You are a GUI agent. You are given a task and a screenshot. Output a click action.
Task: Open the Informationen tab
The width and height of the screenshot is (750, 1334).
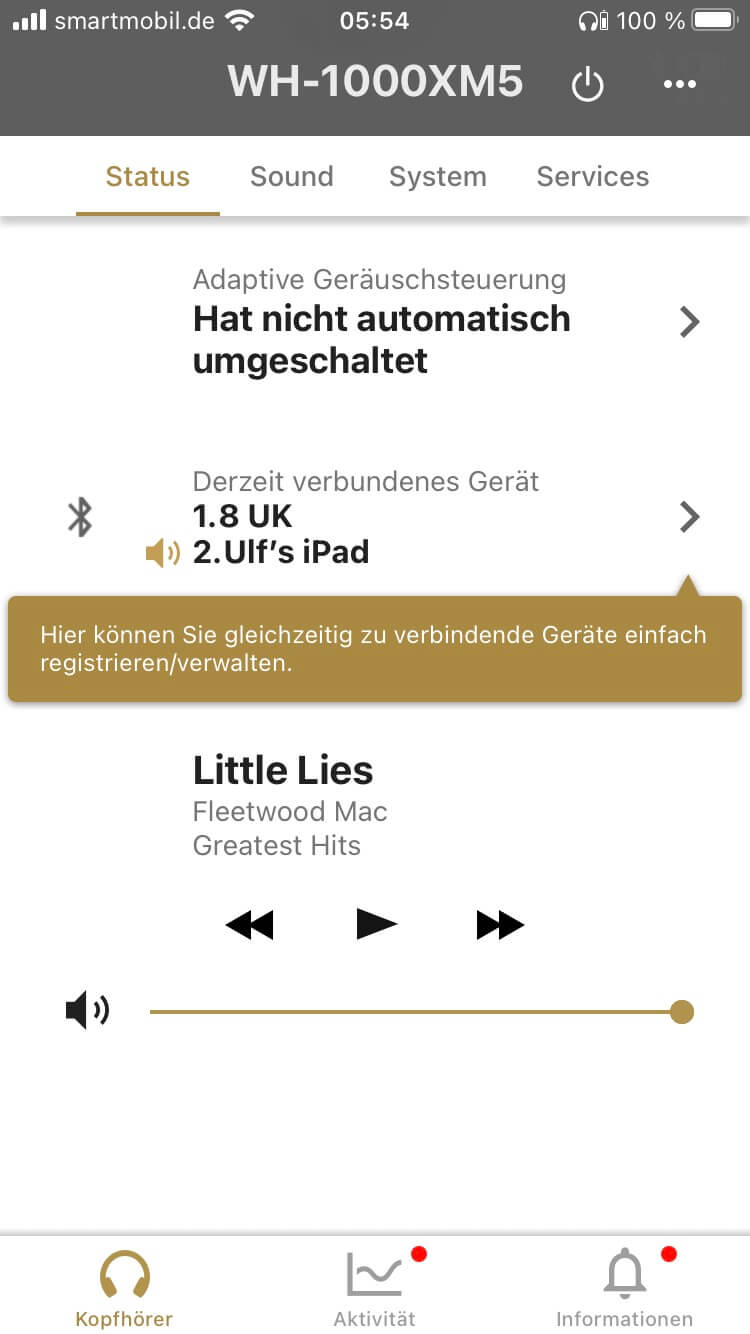click(624, 1286)
